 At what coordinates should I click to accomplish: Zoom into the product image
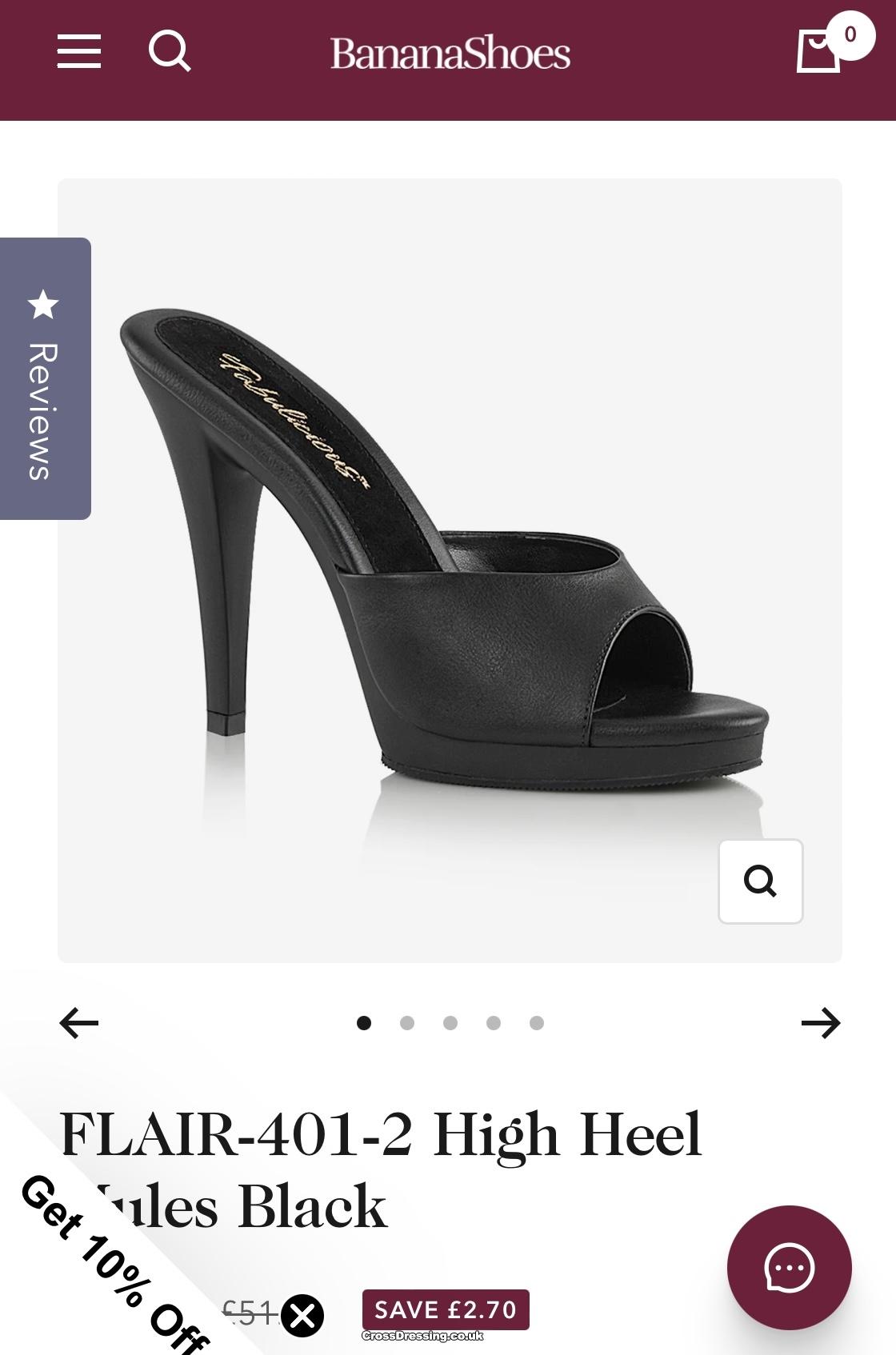(760, 881)
